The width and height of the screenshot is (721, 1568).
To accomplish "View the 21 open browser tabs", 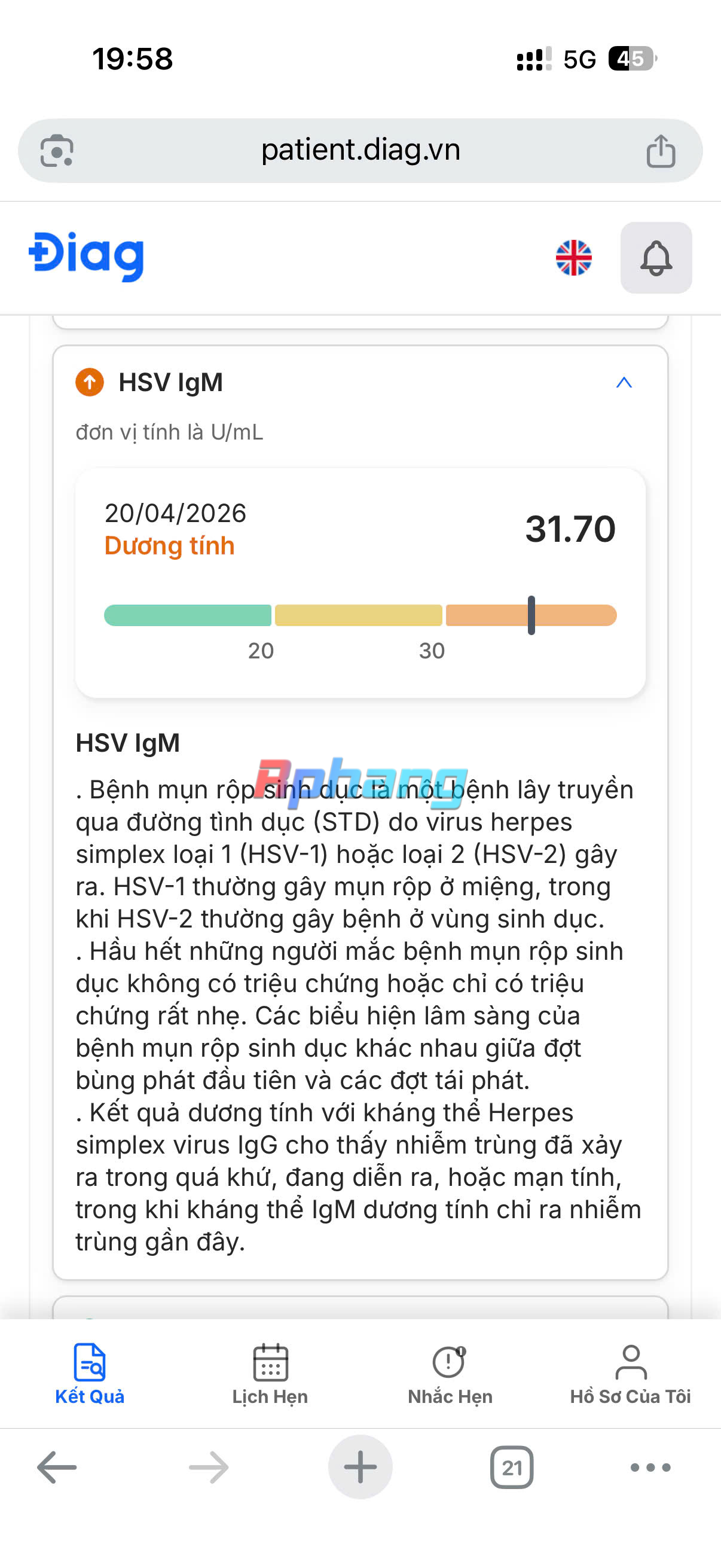I will [512, 1467].
